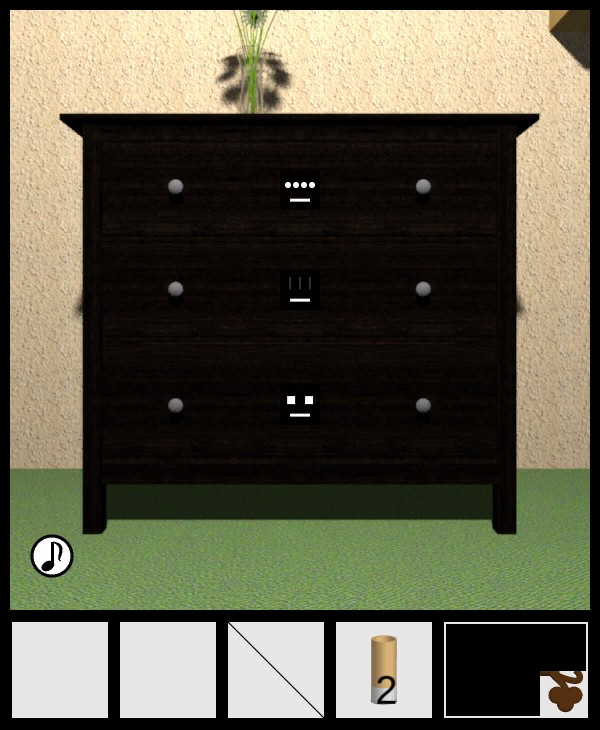Select the thin stick item in inventory
The image size is (600, 730).
pos(276,670)
